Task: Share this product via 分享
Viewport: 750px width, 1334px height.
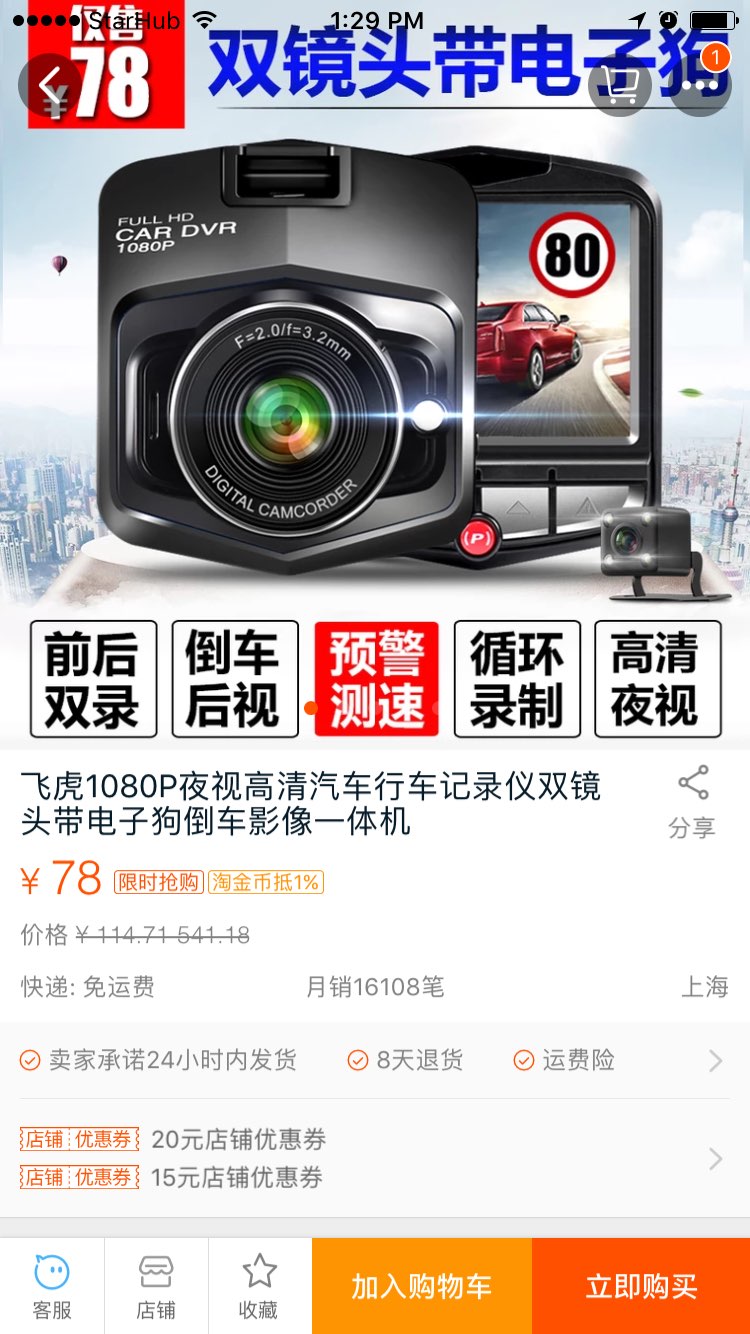Action: pyautogui.click(x=692, y=801)
